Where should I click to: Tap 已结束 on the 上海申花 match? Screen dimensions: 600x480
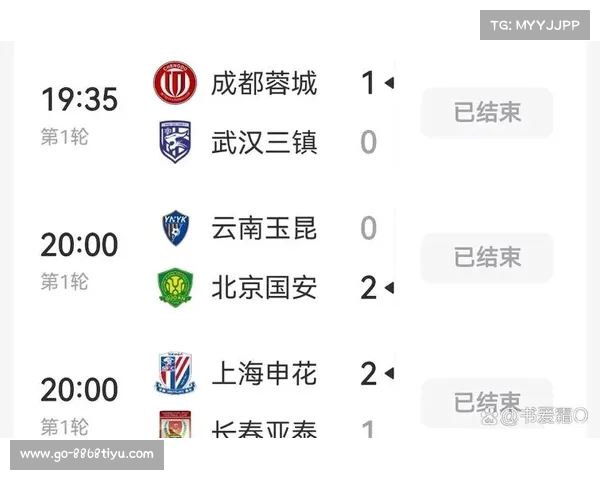coord(487,402)
